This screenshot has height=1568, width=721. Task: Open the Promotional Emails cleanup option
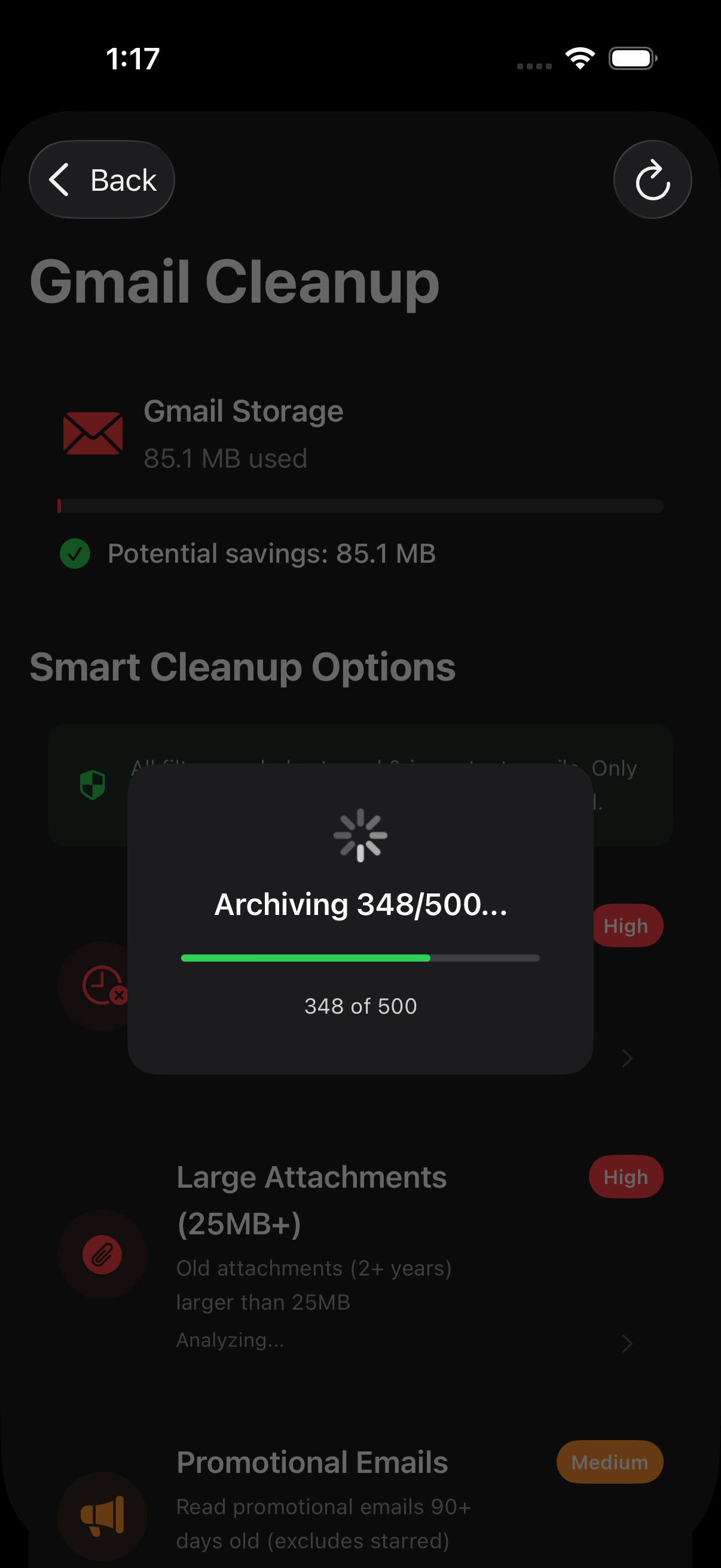tap(359, 1497)
